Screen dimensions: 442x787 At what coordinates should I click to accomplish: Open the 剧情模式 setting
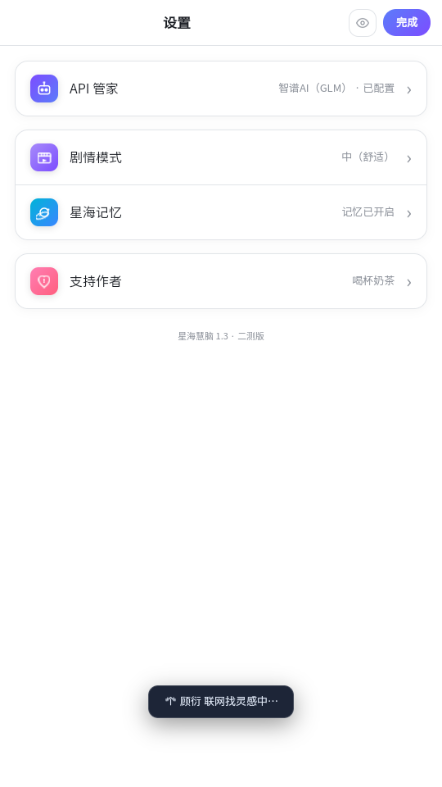pos(221,158)
